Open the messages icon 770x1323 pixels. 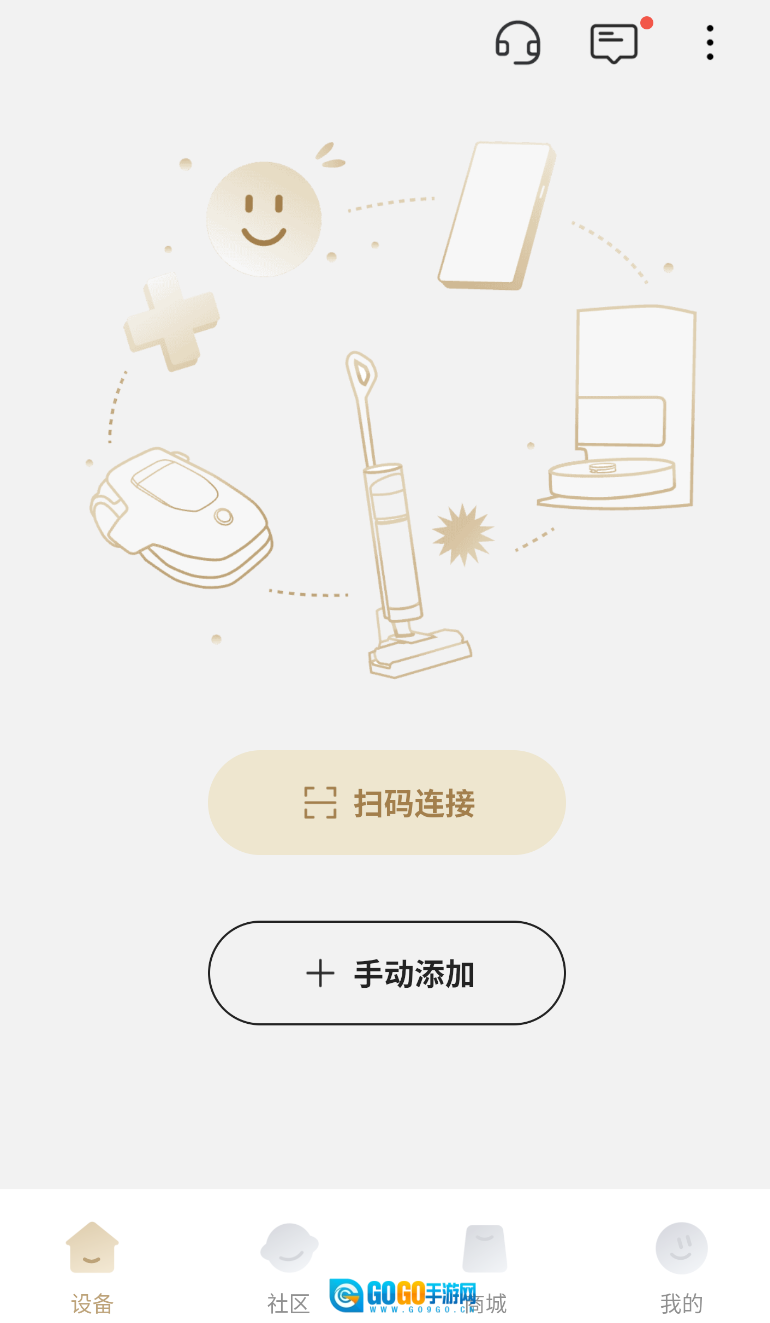pyautogui.click(x=614, y=42)
